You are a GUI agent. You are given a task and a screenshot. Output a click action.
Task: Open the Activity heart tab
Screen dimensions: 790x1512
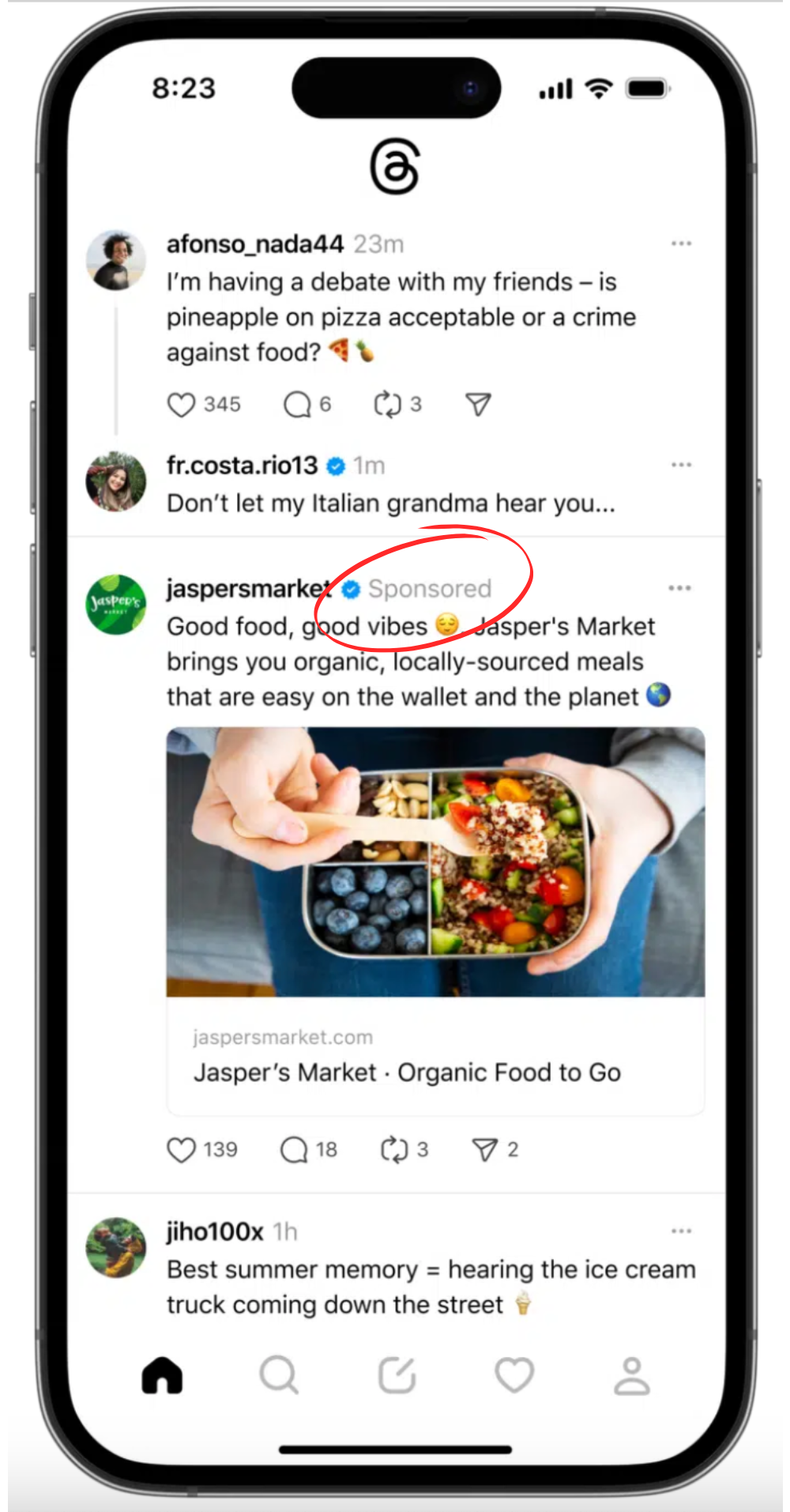514,1376
